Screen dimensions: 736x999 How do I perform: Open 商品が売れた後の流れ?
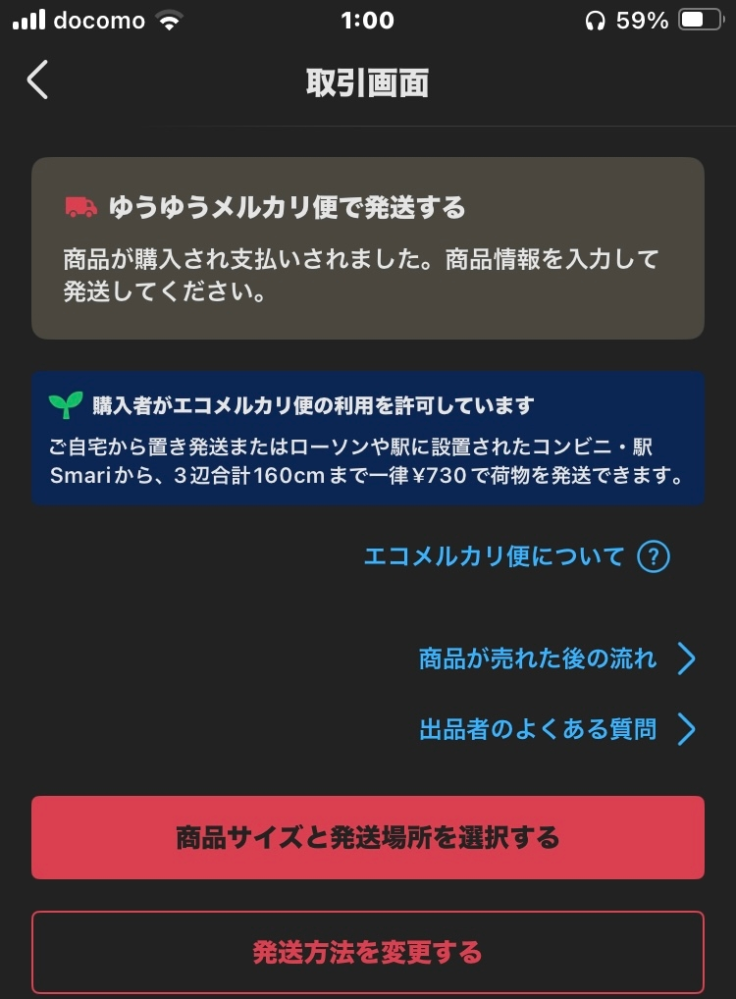pos(555,659)
